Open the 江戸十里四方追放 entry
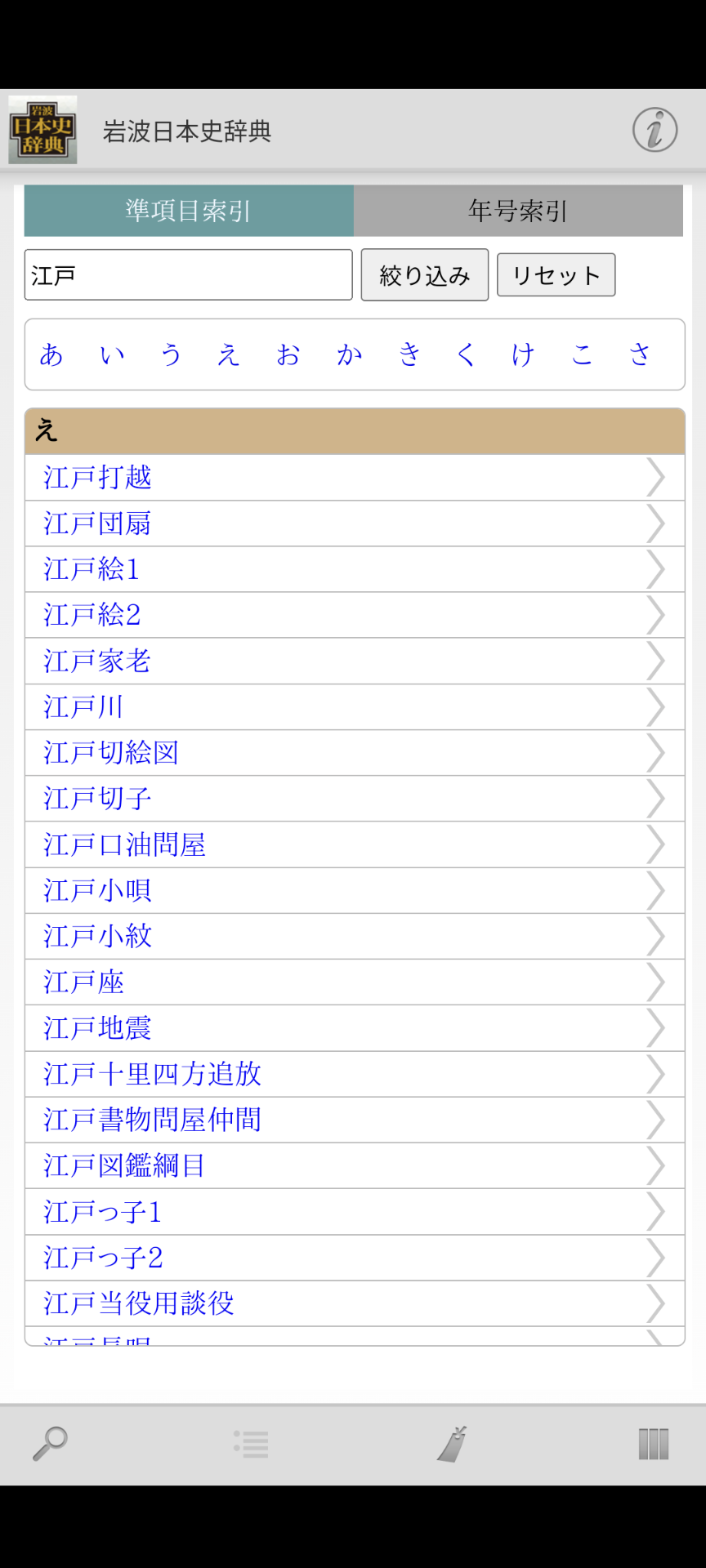The image size is (706, 1568). point(355,1074)
